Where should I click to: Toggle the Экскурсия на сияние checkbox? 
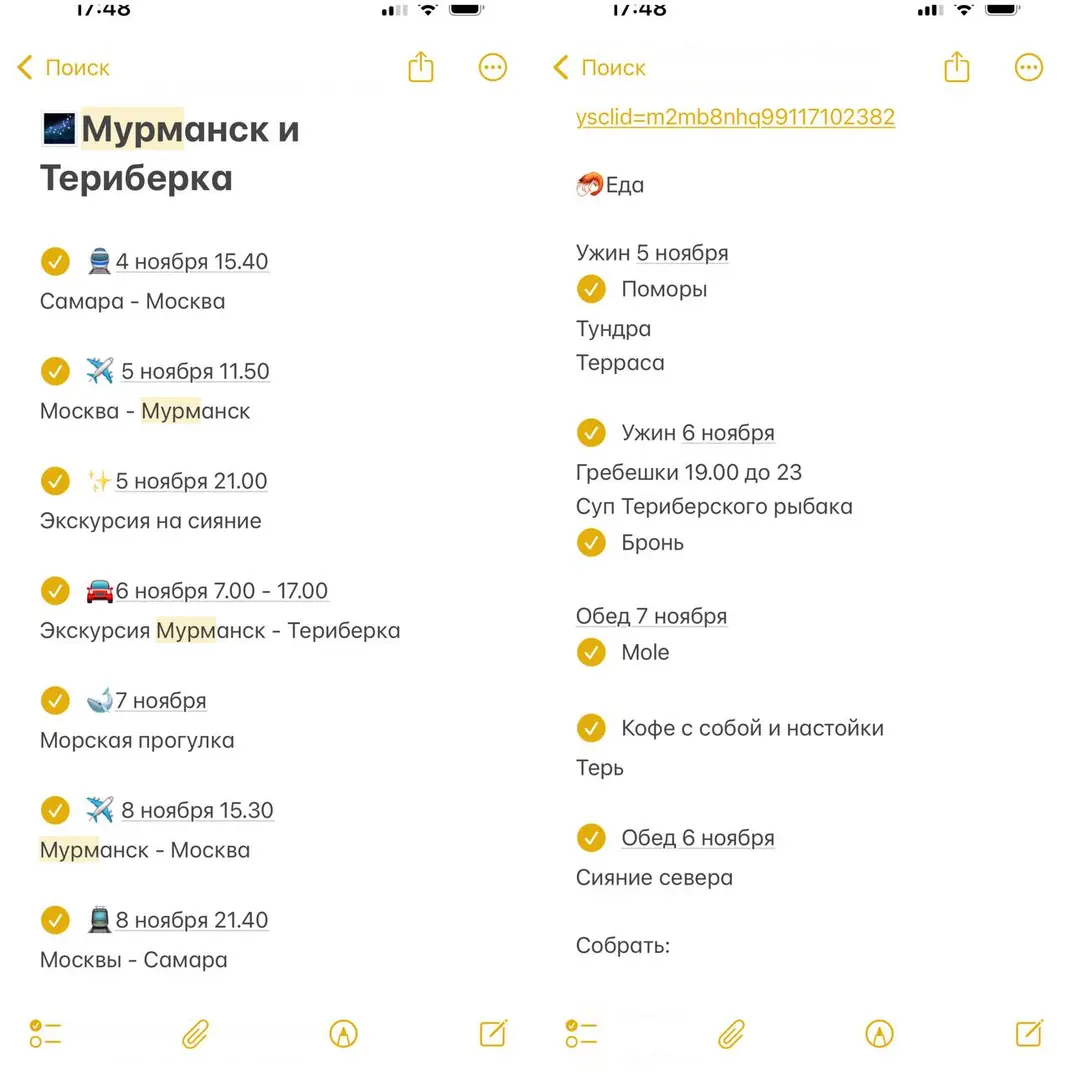point(55,481)
